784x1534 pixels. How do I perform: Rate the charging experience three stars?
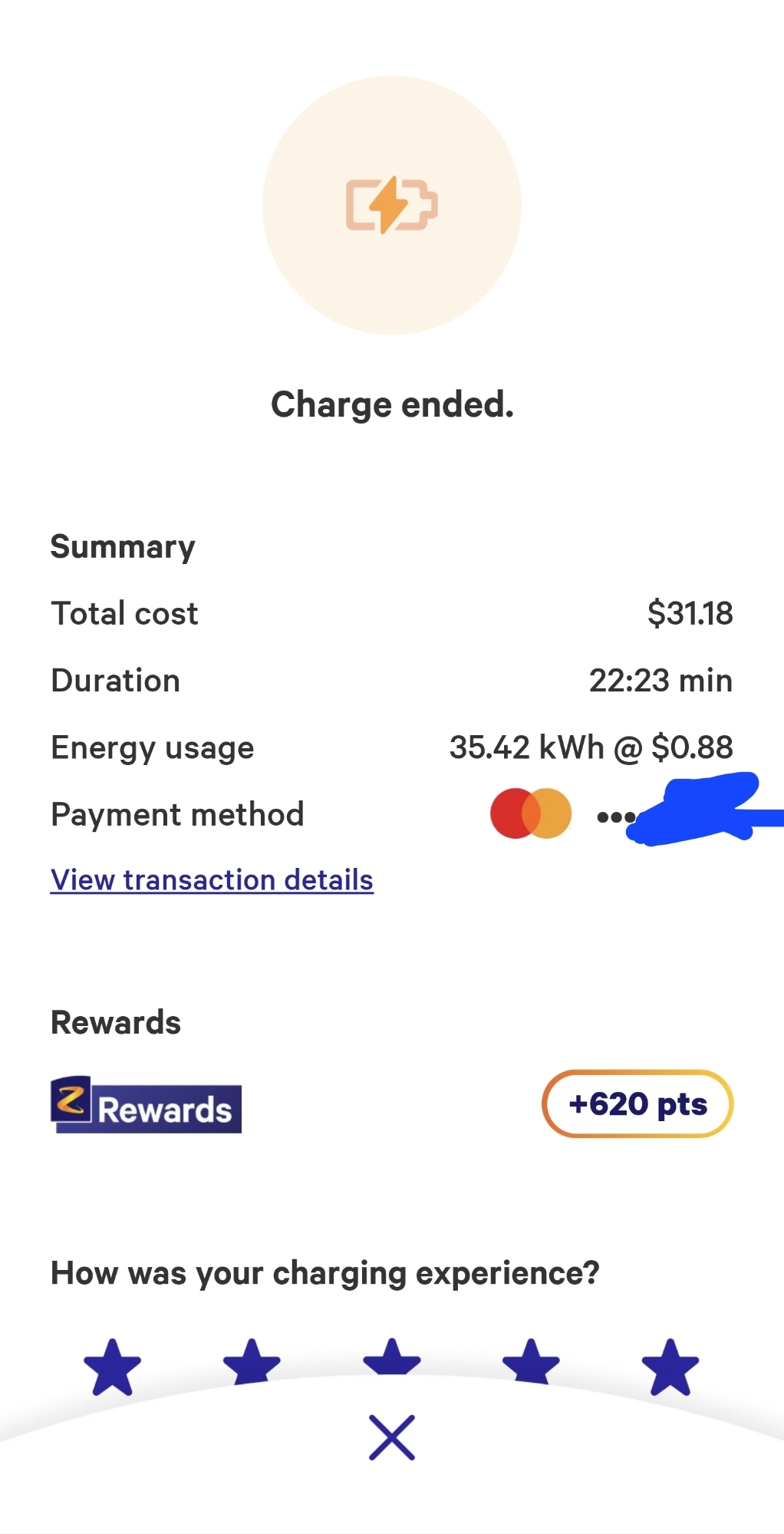(392, 1357)
